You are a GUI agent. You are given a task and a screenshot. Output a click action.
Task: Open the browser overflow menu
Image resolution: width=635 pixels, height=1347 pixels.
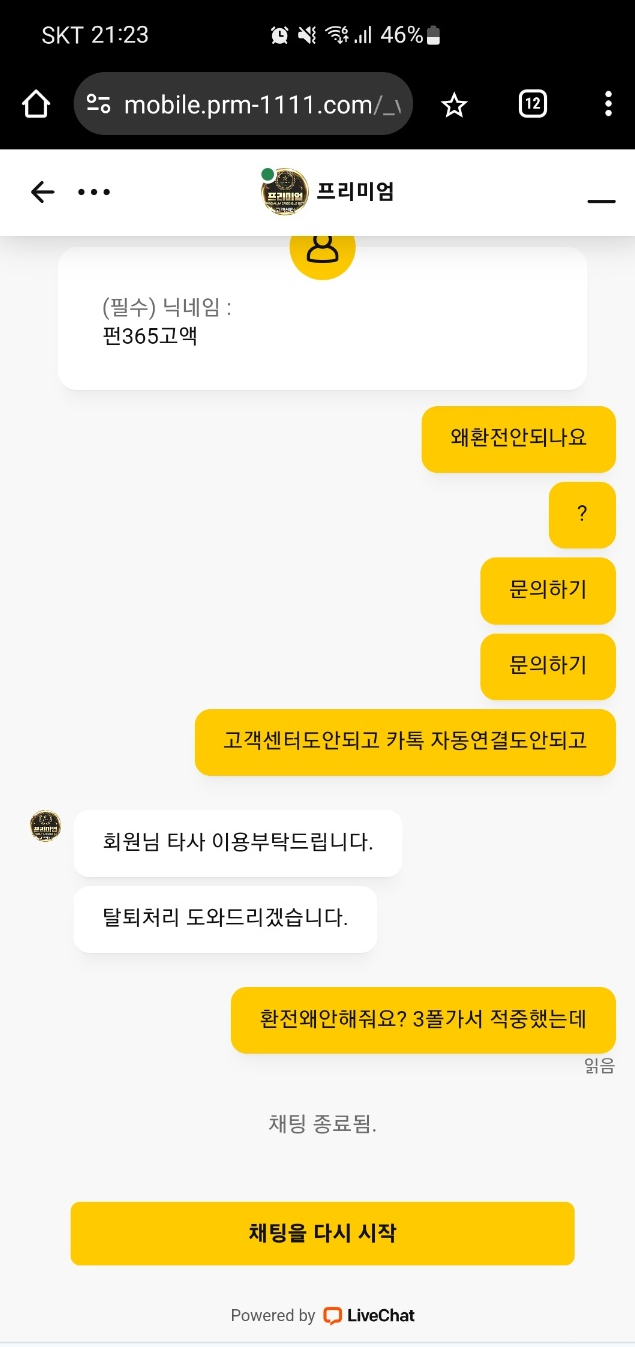click(608, 104)
